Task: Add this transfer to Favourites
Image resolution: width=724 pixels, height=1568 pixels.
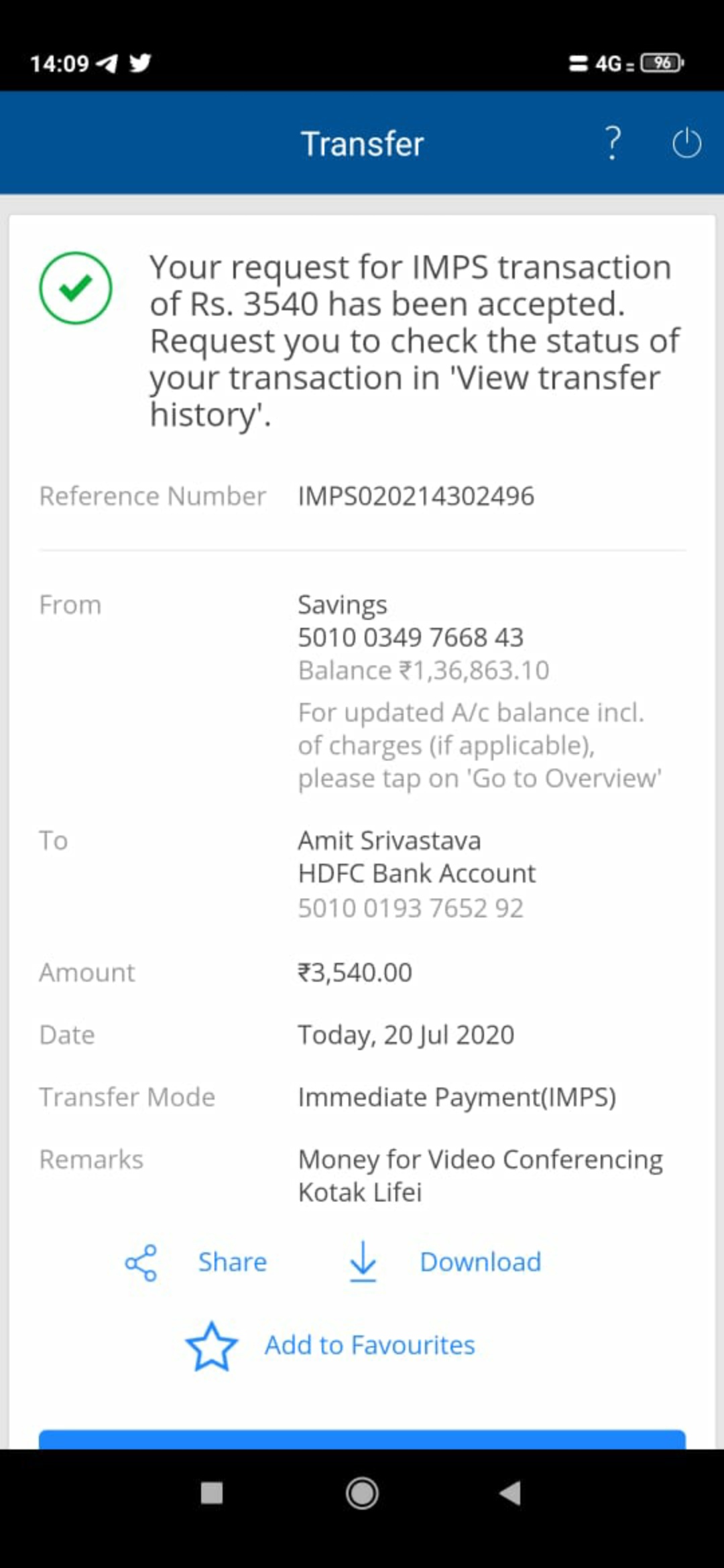Action: [330, 1346]
